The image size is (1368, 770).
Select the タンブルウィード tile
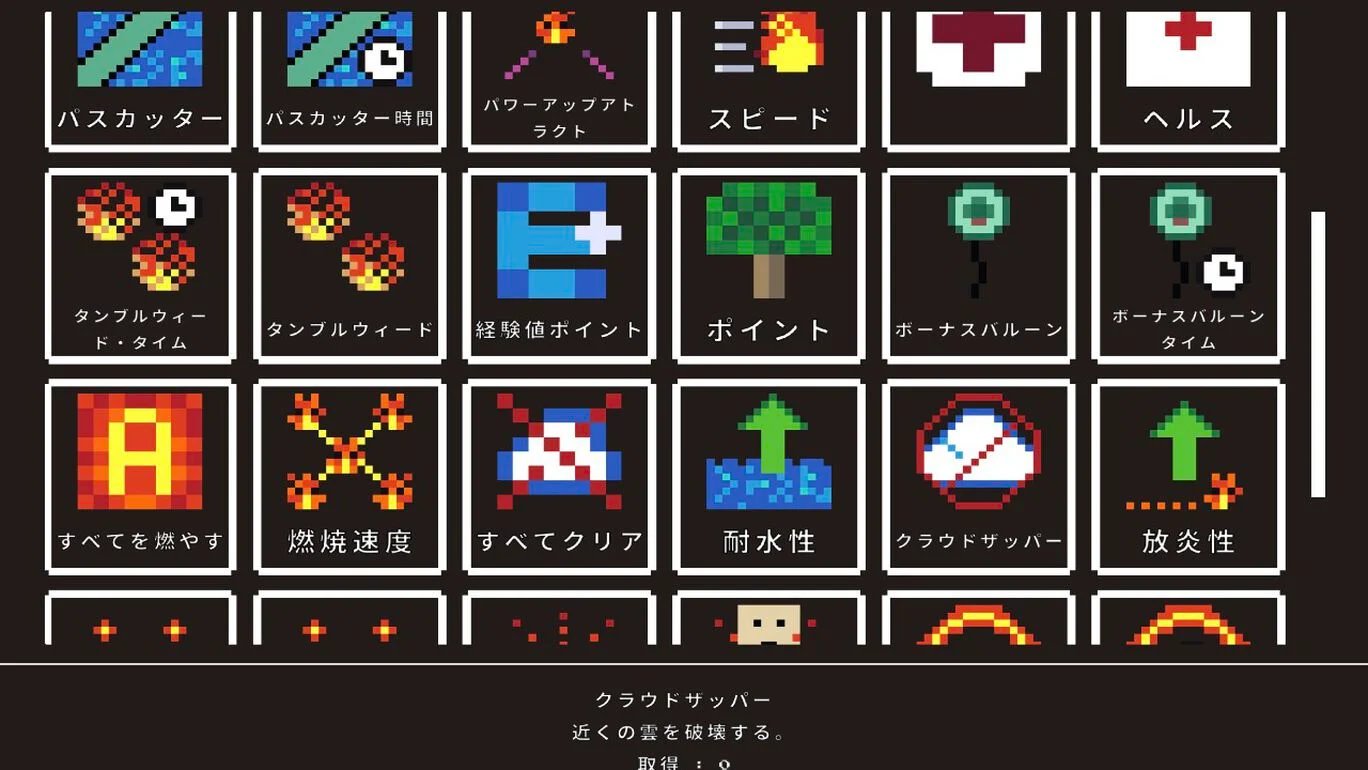click(350, 266)
